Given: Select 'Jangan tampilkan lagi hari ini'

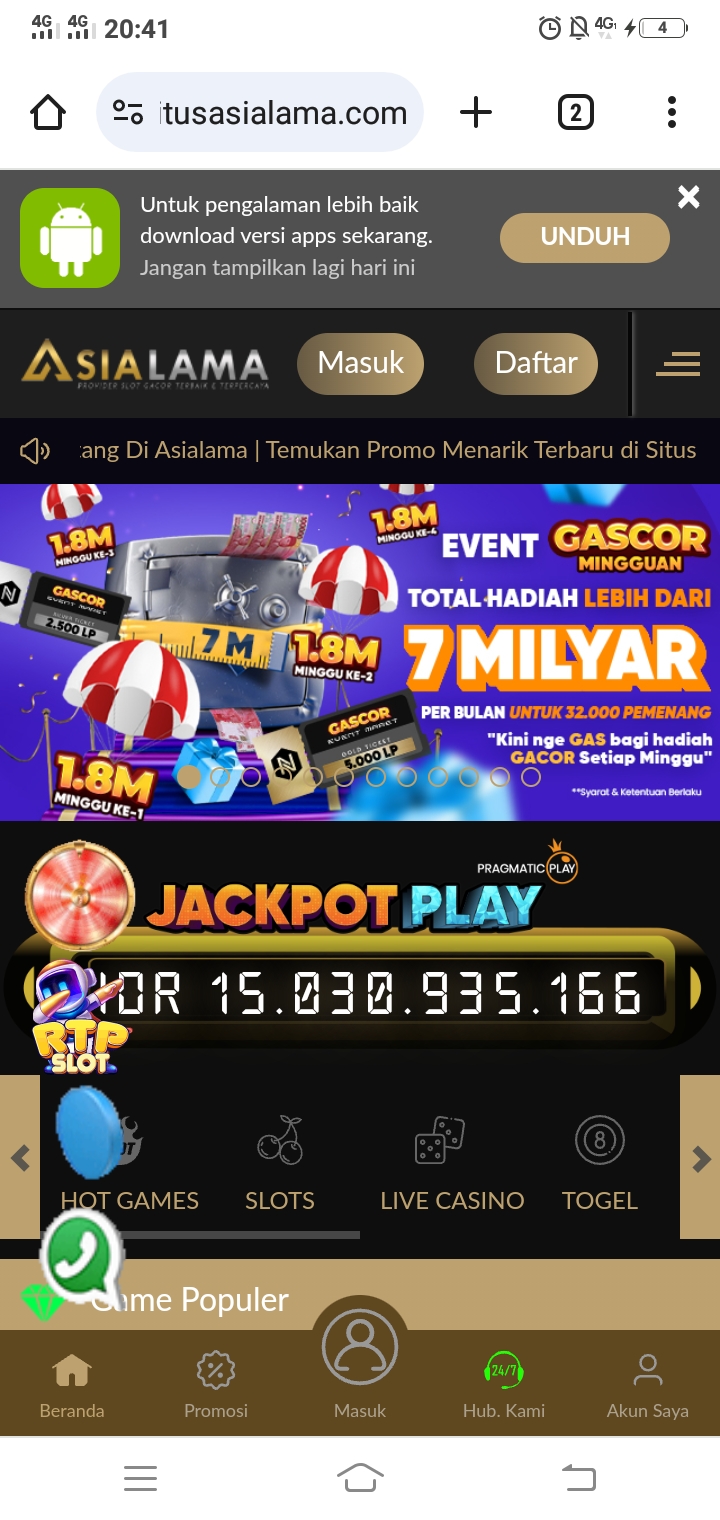Looking at the screenshot, I should tap(277, 268).
